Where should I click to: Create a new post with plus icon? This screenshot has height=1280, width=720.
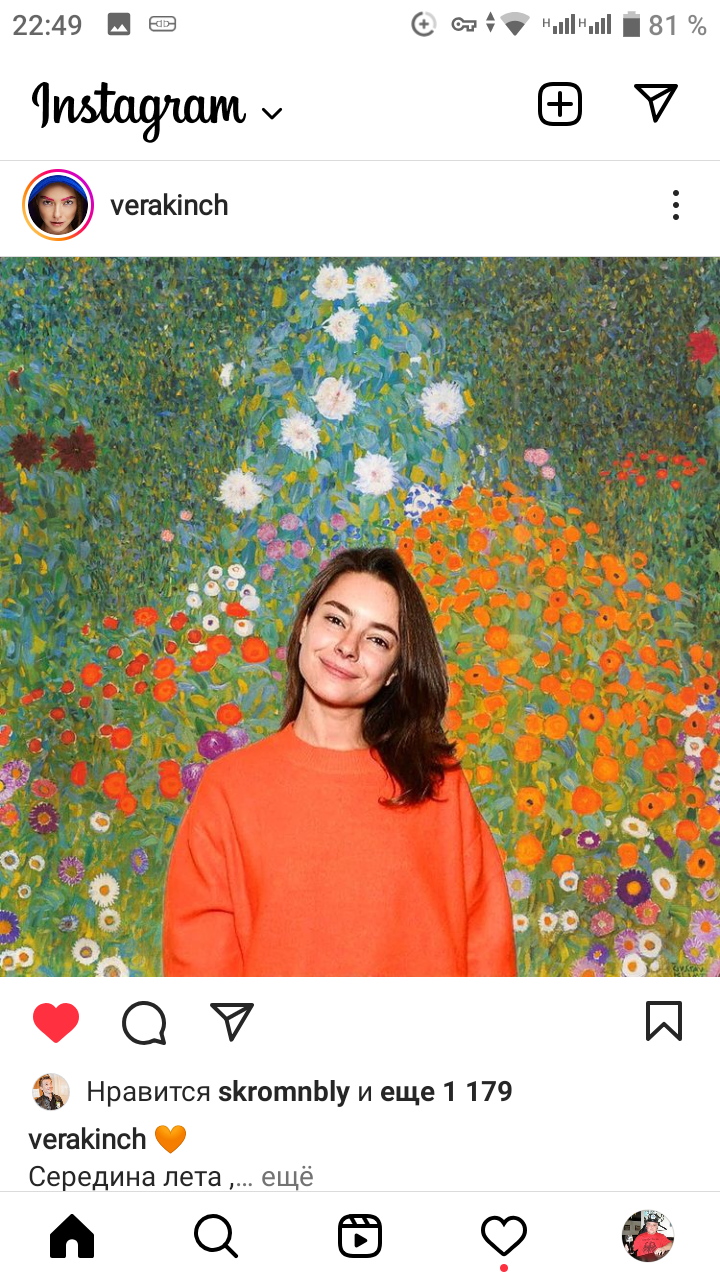560,104
